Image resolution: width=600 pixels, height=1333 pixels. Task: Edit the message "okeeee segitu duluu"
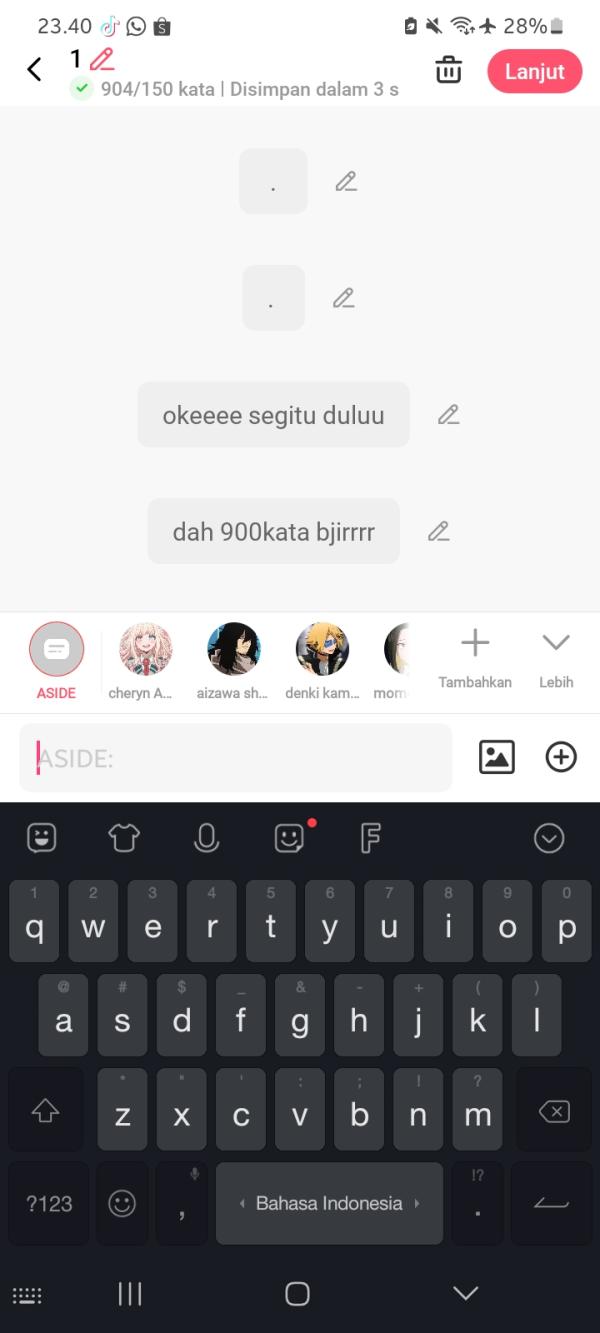point(449,414)
